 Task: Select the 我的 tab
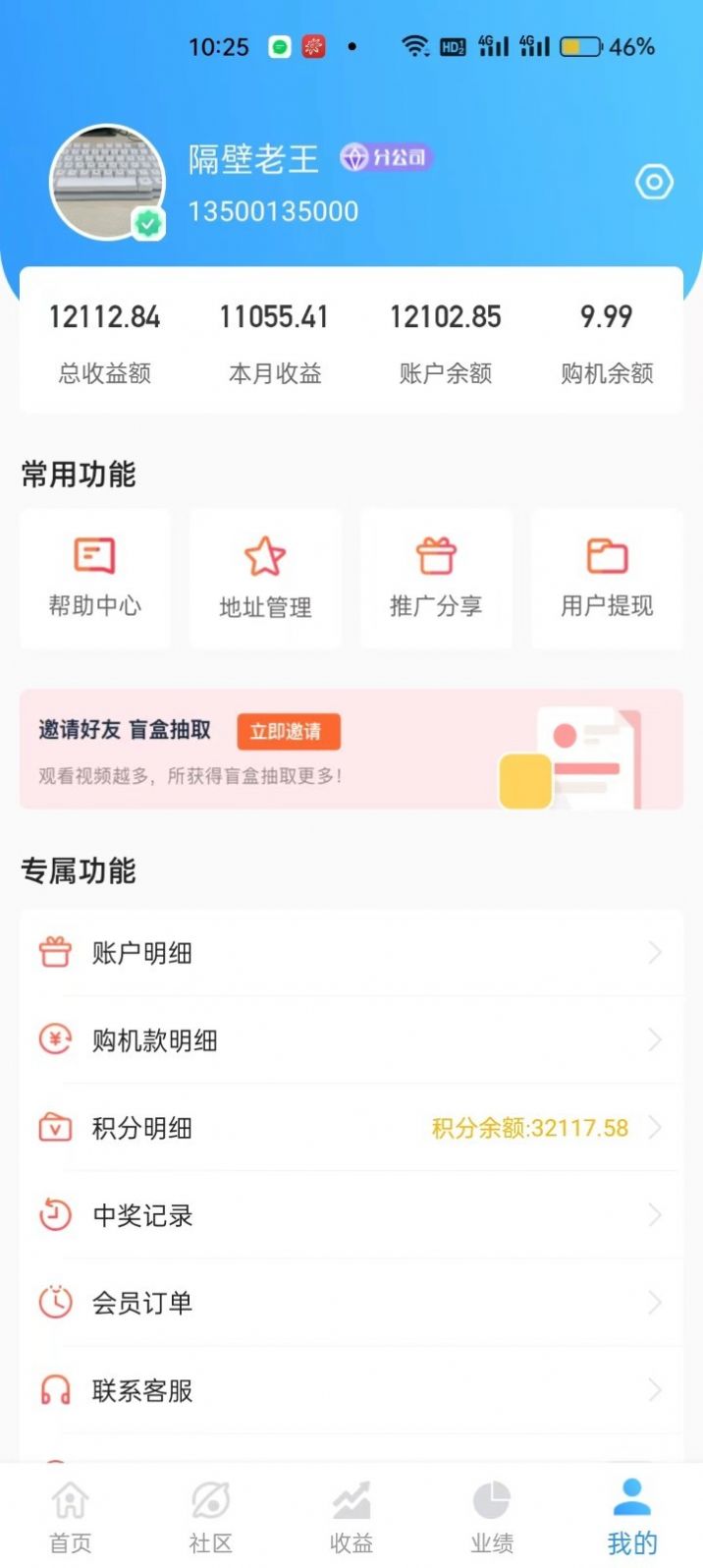click(x=631, y=1516)
